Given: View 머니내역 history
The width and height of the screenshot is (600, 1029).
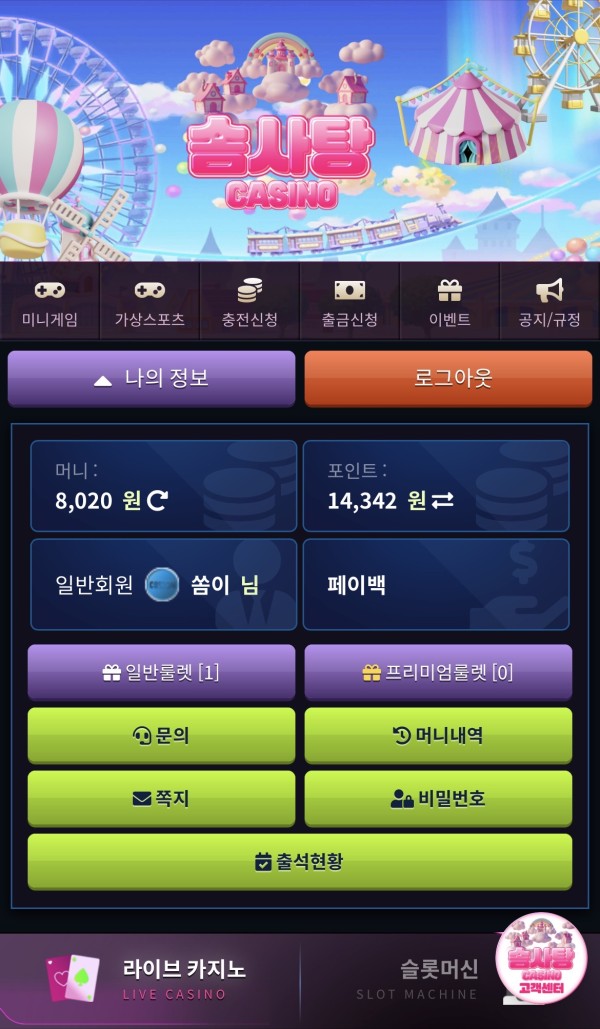Looking at the screenshot, I should click(438, 735).
